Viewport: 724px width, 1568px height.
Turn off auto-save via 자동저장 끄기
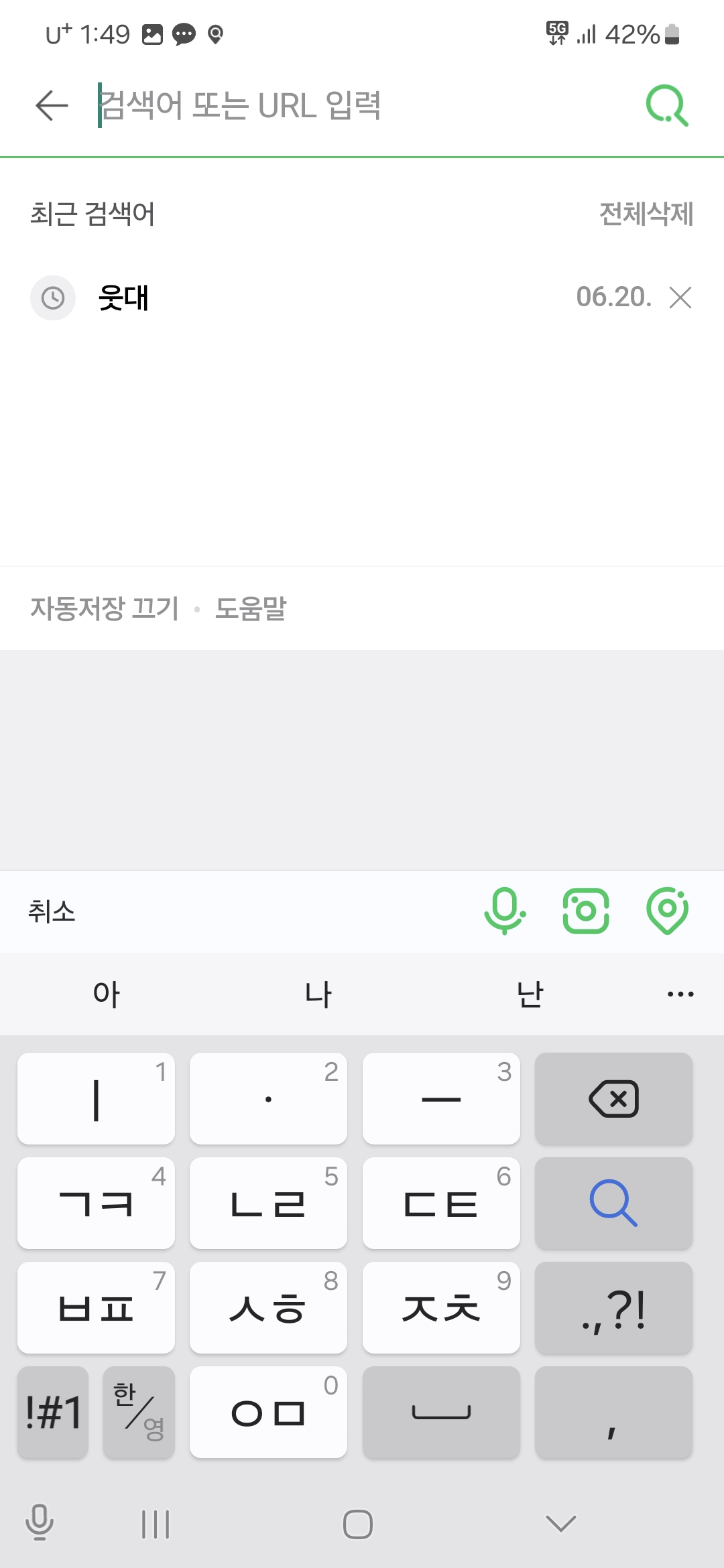click(105, 608)
